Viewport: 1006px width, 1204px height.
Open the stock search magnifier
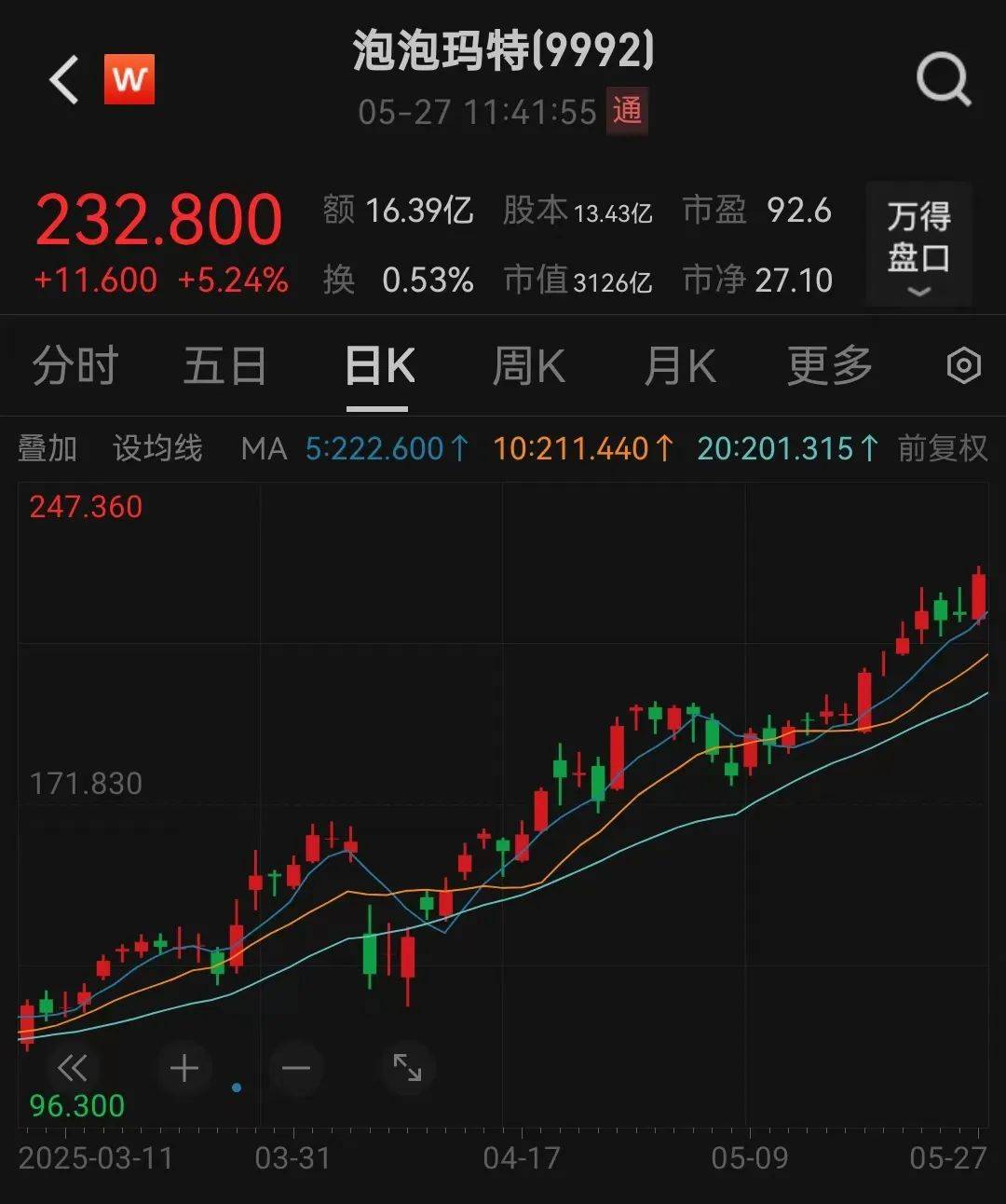pyautogui.click(x=944, y=80)
